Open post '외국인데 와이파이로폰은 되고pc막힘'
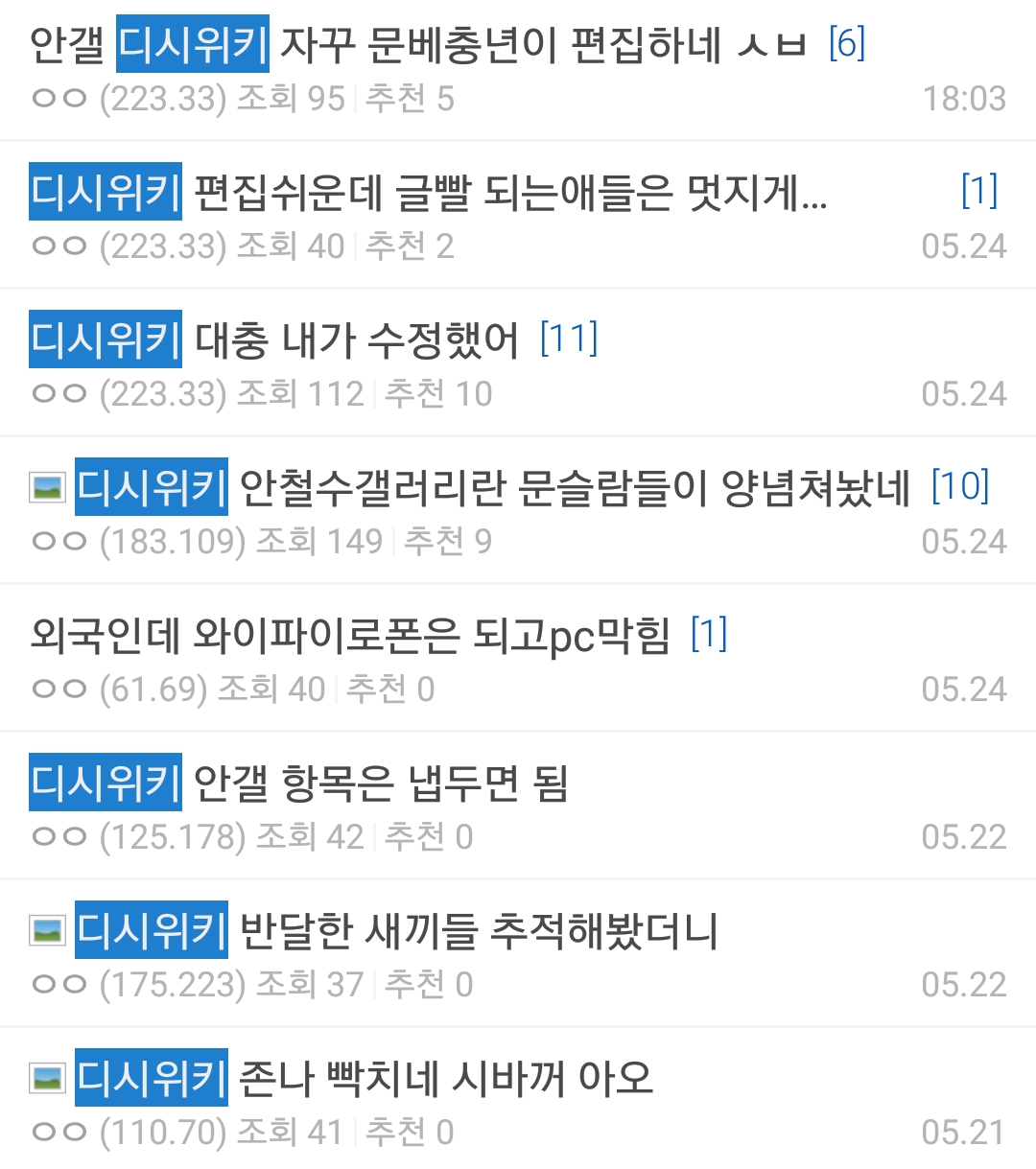The image size is (1036, 1169). pos(350,635)
